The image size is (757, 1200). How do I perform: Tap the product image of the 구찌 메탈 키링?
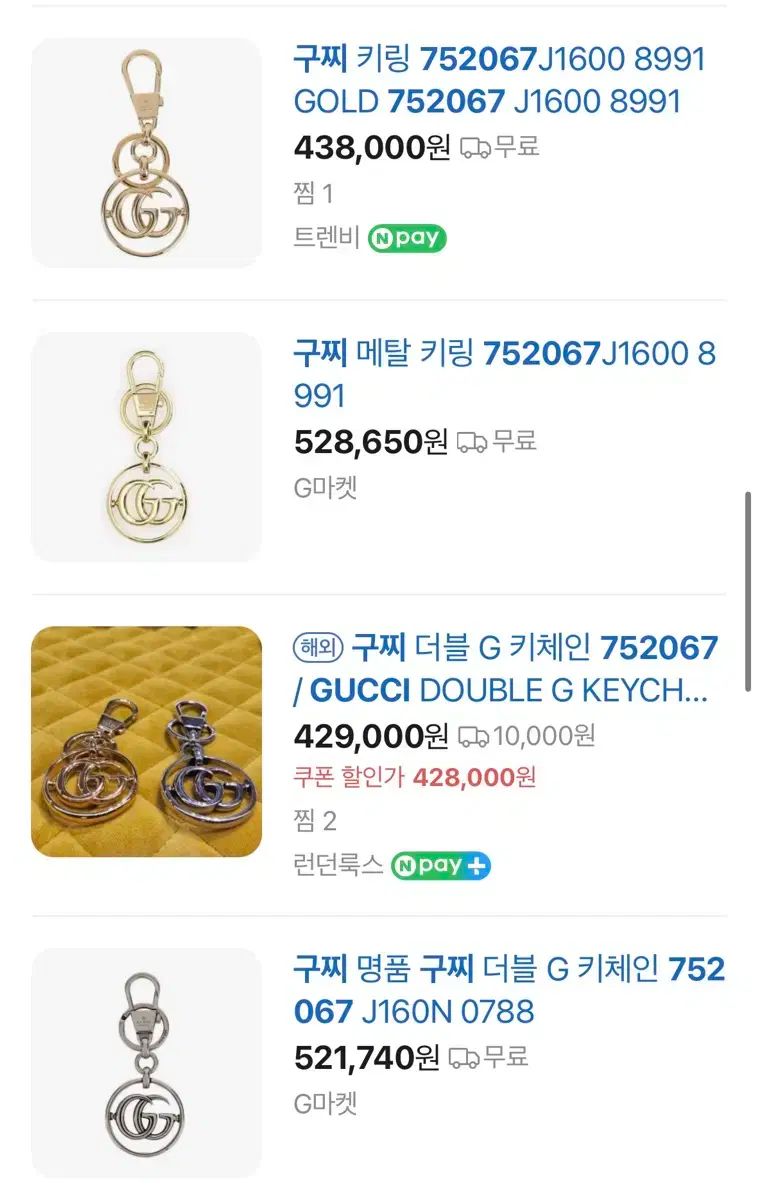pyautogui.click(x=147, y=447)
